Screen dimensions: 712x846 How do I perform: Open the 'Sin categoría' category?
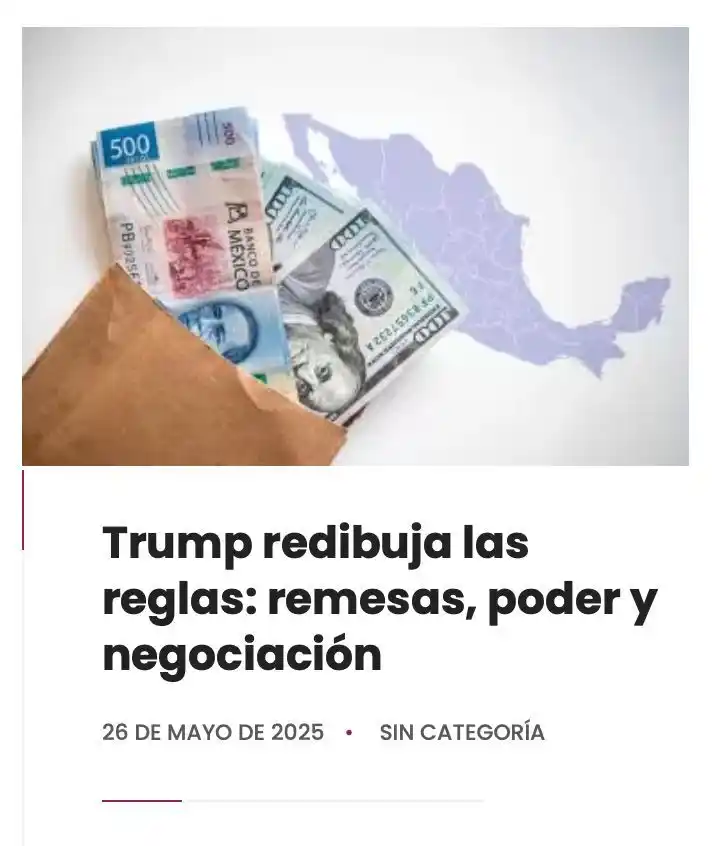coord(462,732)
